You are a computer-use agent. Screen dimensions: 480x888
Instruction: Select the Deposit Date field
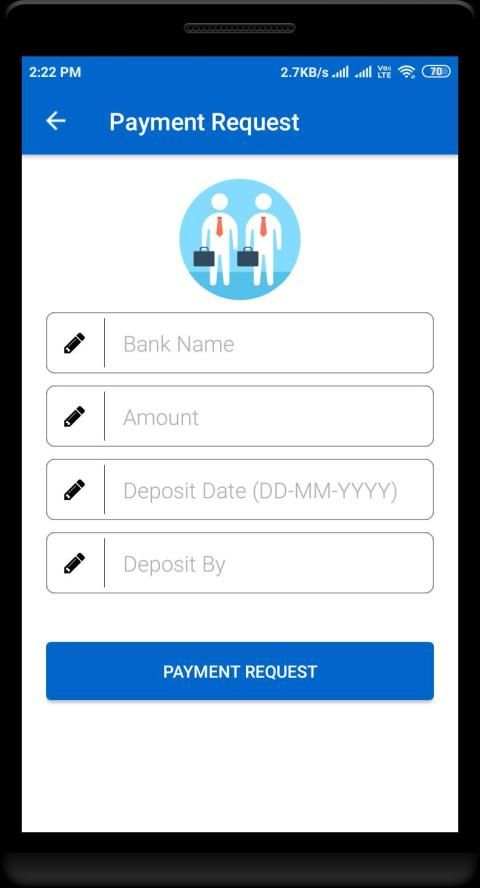[240, 489]
